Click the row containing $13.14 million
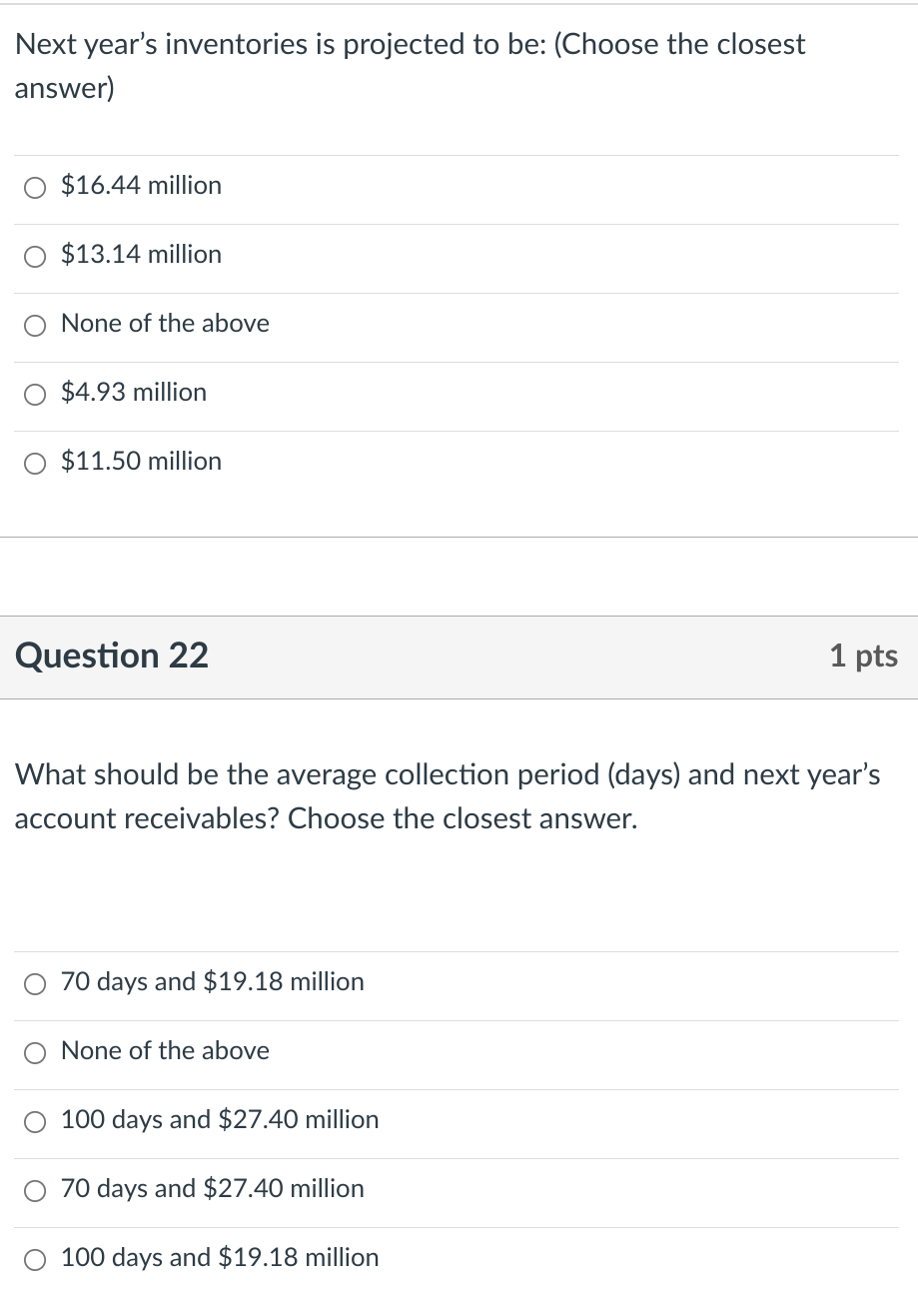 459,255
